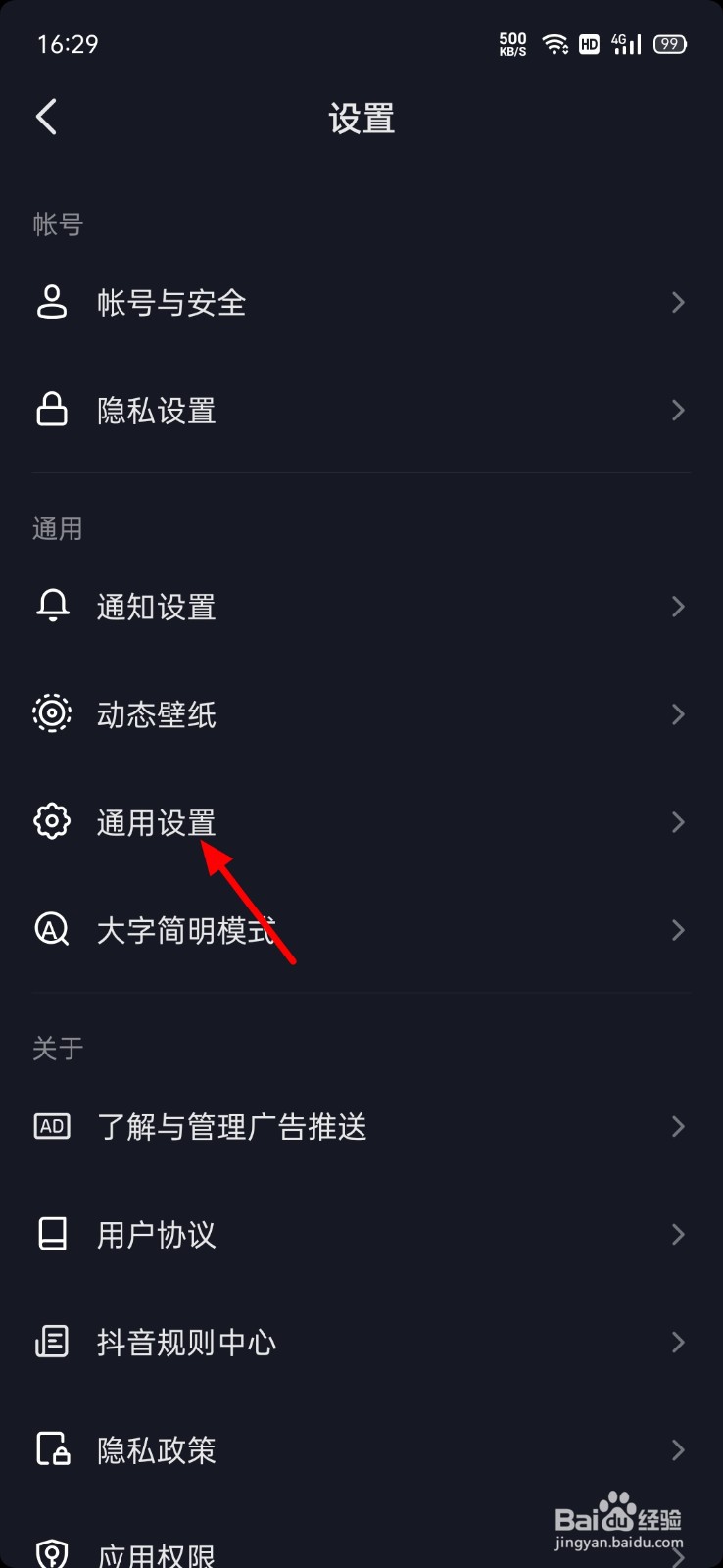Image resolution: width=723 pixels, height=1568 pixels.
Task: Expand the 帐号与安全 chevron arrow
Action: tap(677, 302)
